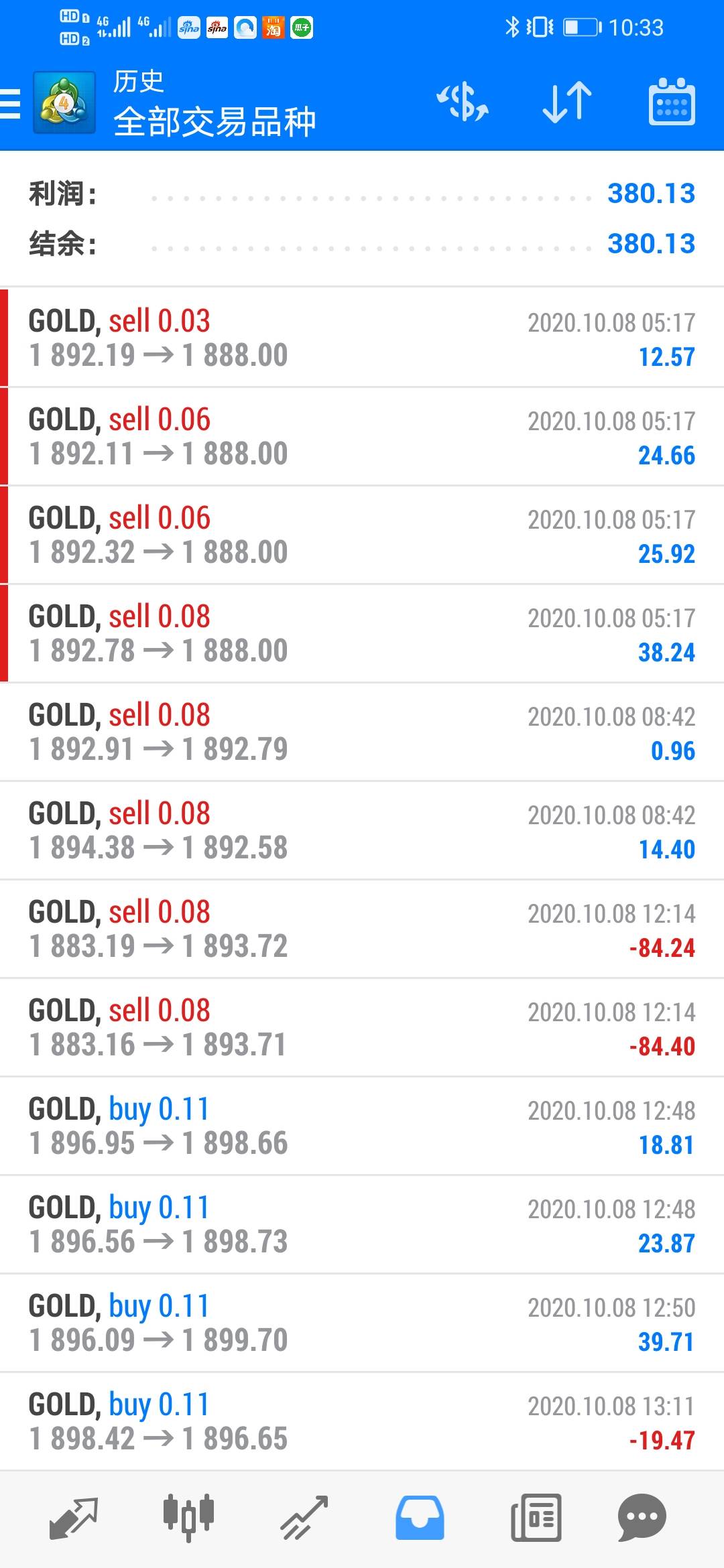Expand the GOLD buy trade with loss -19.47

[x=362, y=1421]
